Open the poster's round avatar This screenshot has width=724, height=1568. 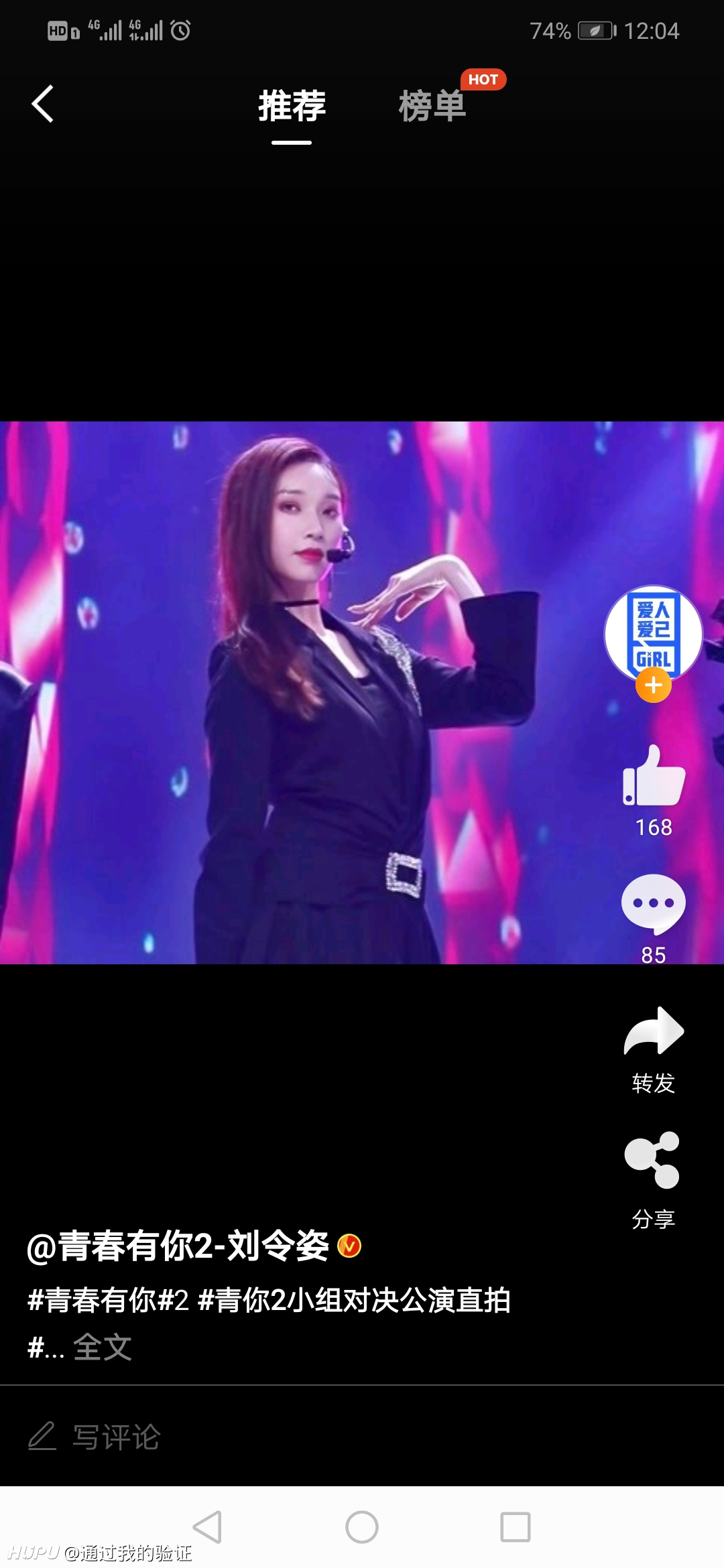pos(654,634)
